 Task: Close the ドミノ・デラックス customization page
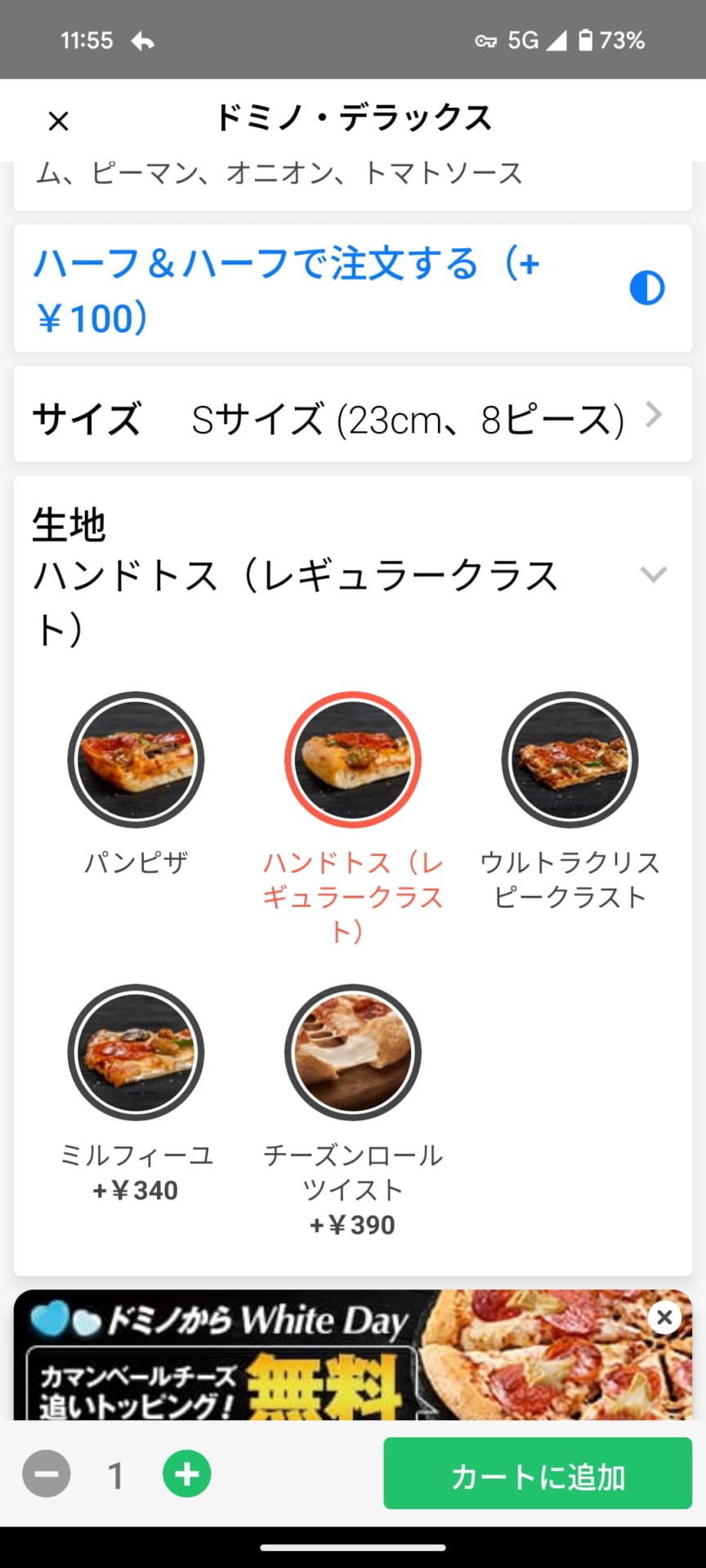pyautogui.click(x=58, y=121)
